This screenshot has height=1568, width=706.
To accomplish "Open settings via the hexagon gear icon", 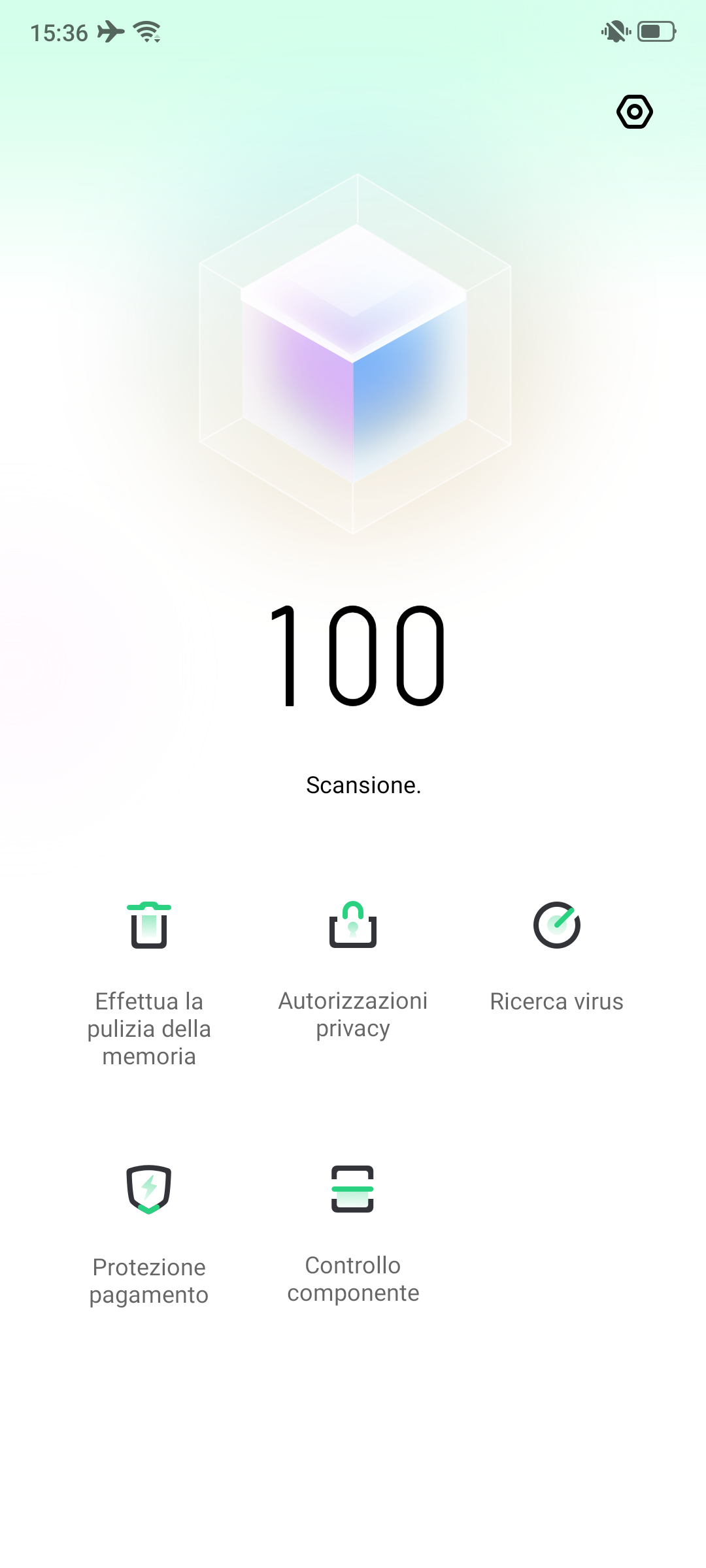I will point(634,112).
